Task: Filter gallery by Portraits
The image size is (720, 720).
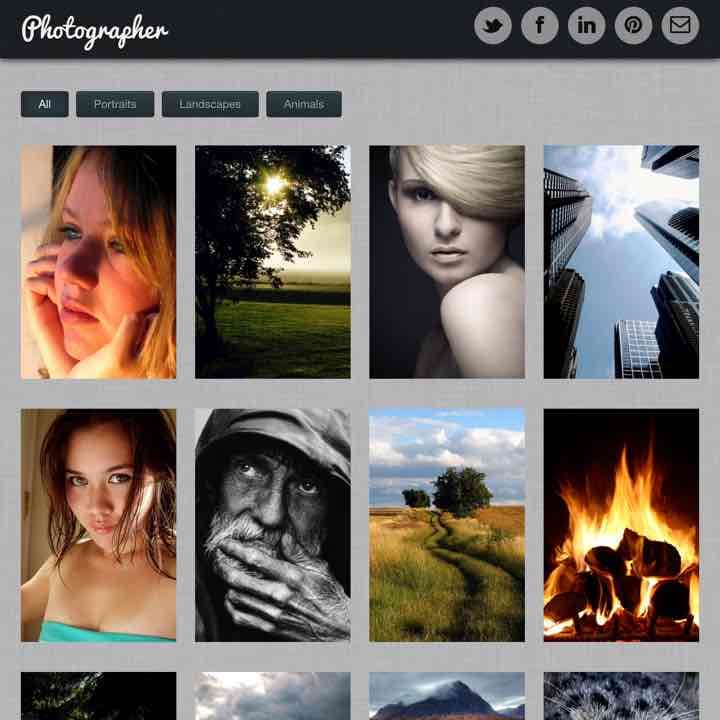Action: [x=115, y=104]
